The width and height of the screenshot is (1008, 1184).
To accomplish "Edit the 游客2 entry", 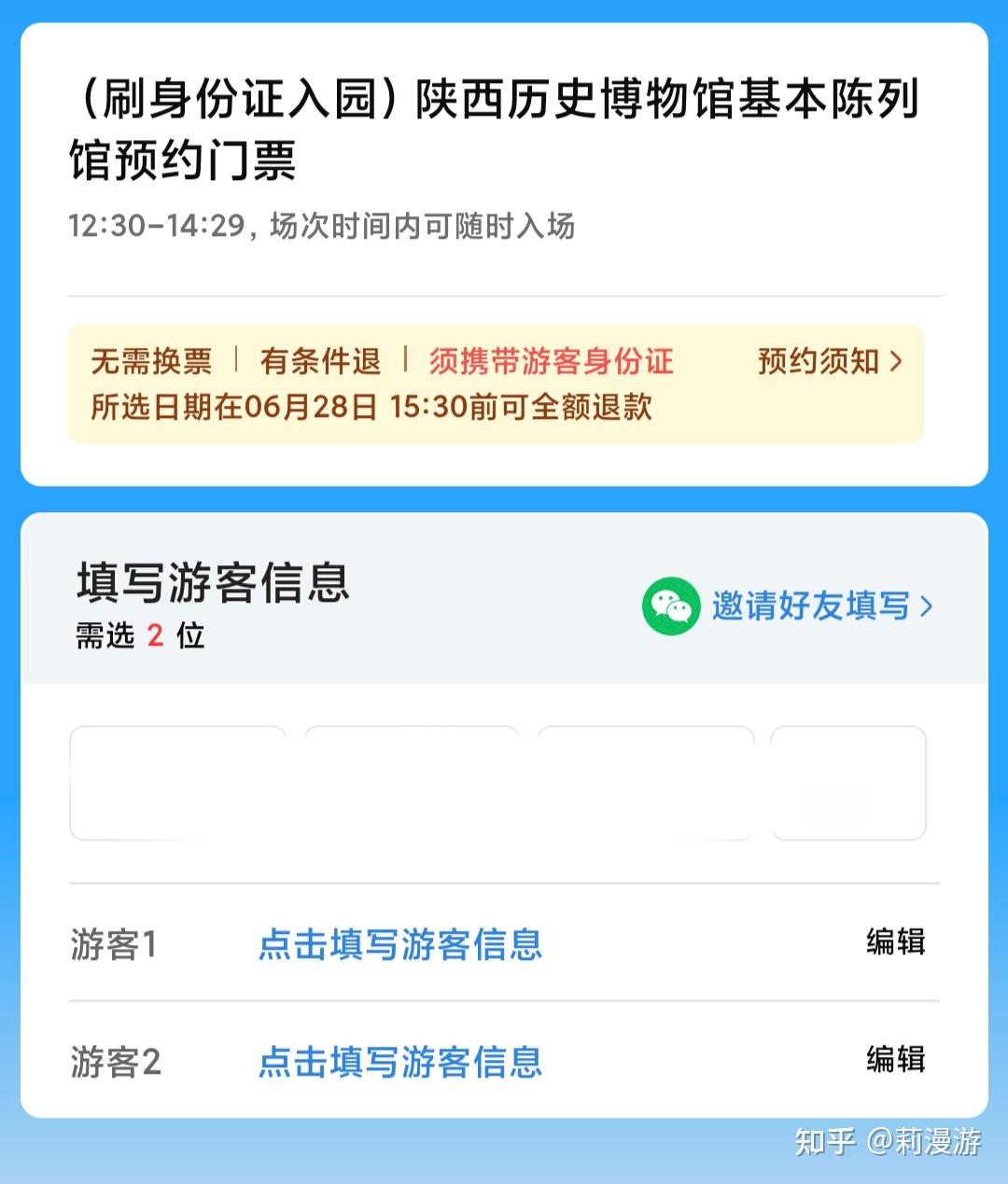I will click(894, 1060).
